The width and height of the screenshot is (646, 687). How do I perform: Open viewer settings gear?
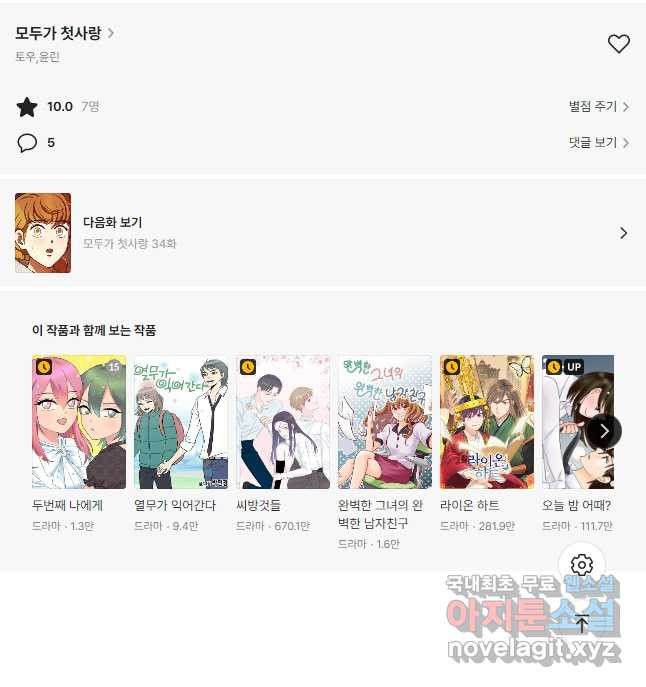click(x=582, y=565)
